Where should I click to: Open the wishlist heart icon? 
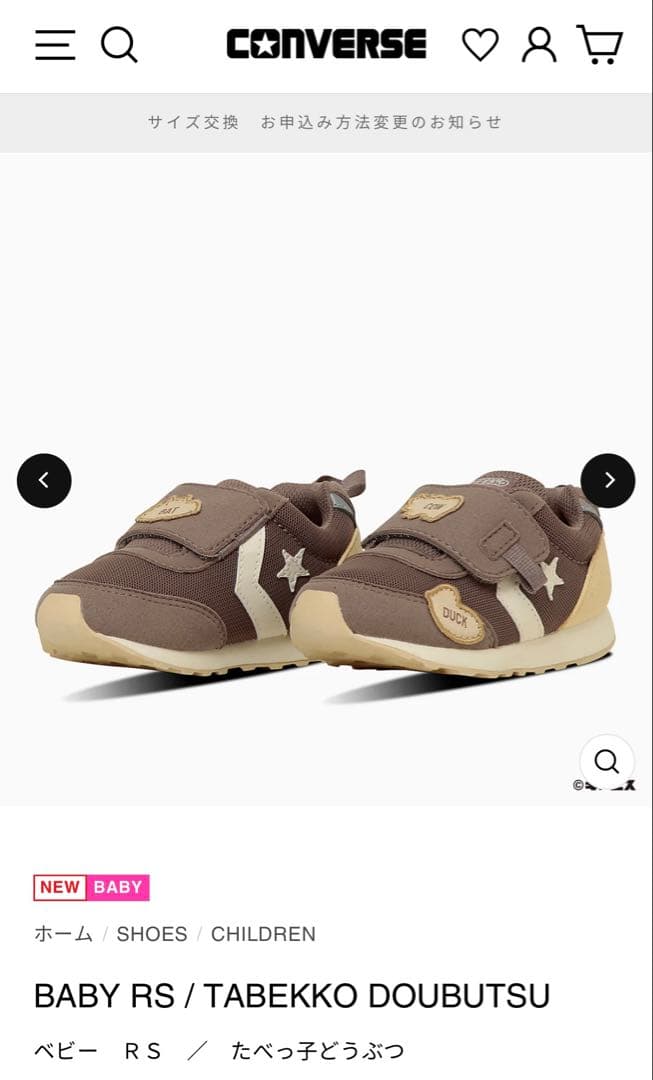479,45
